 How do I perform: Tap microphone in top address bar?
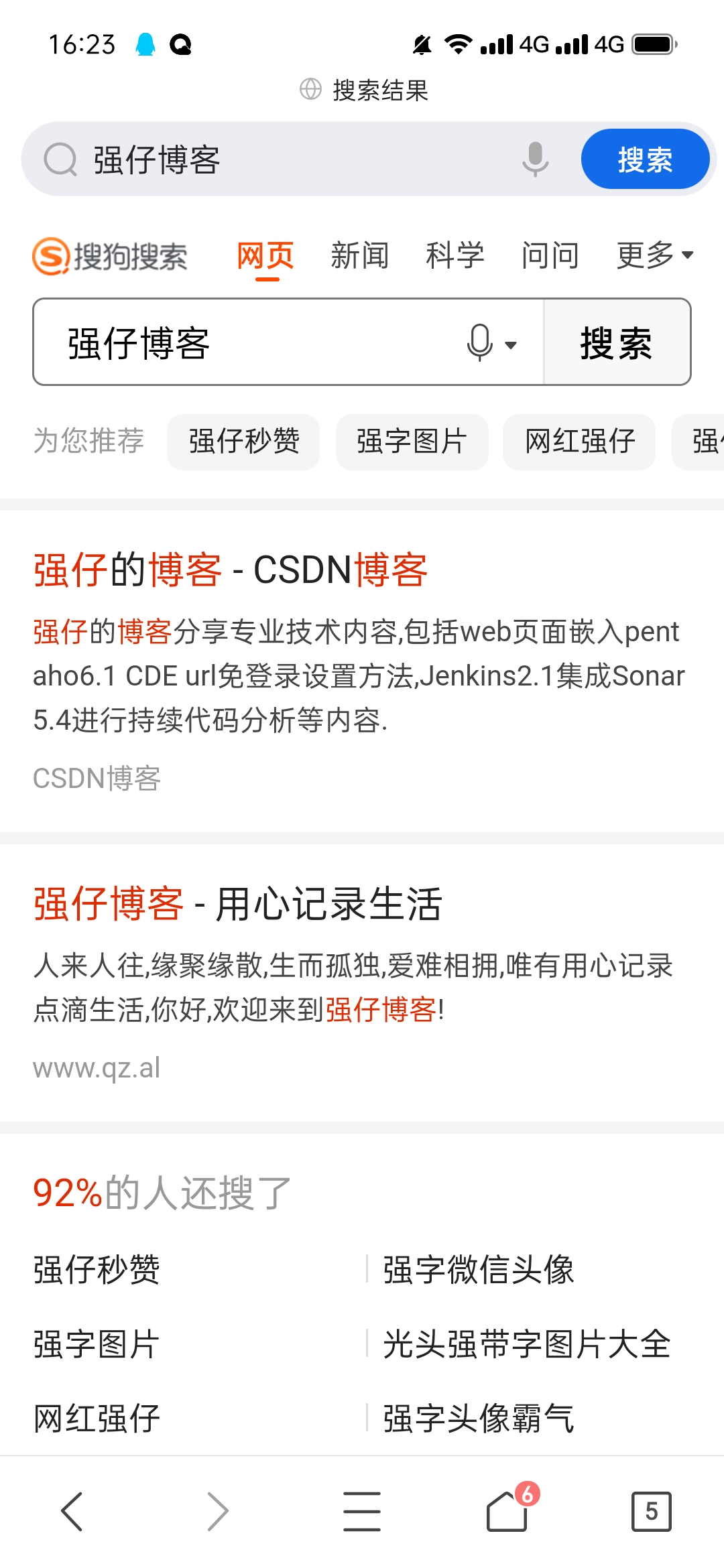[535, 159]
